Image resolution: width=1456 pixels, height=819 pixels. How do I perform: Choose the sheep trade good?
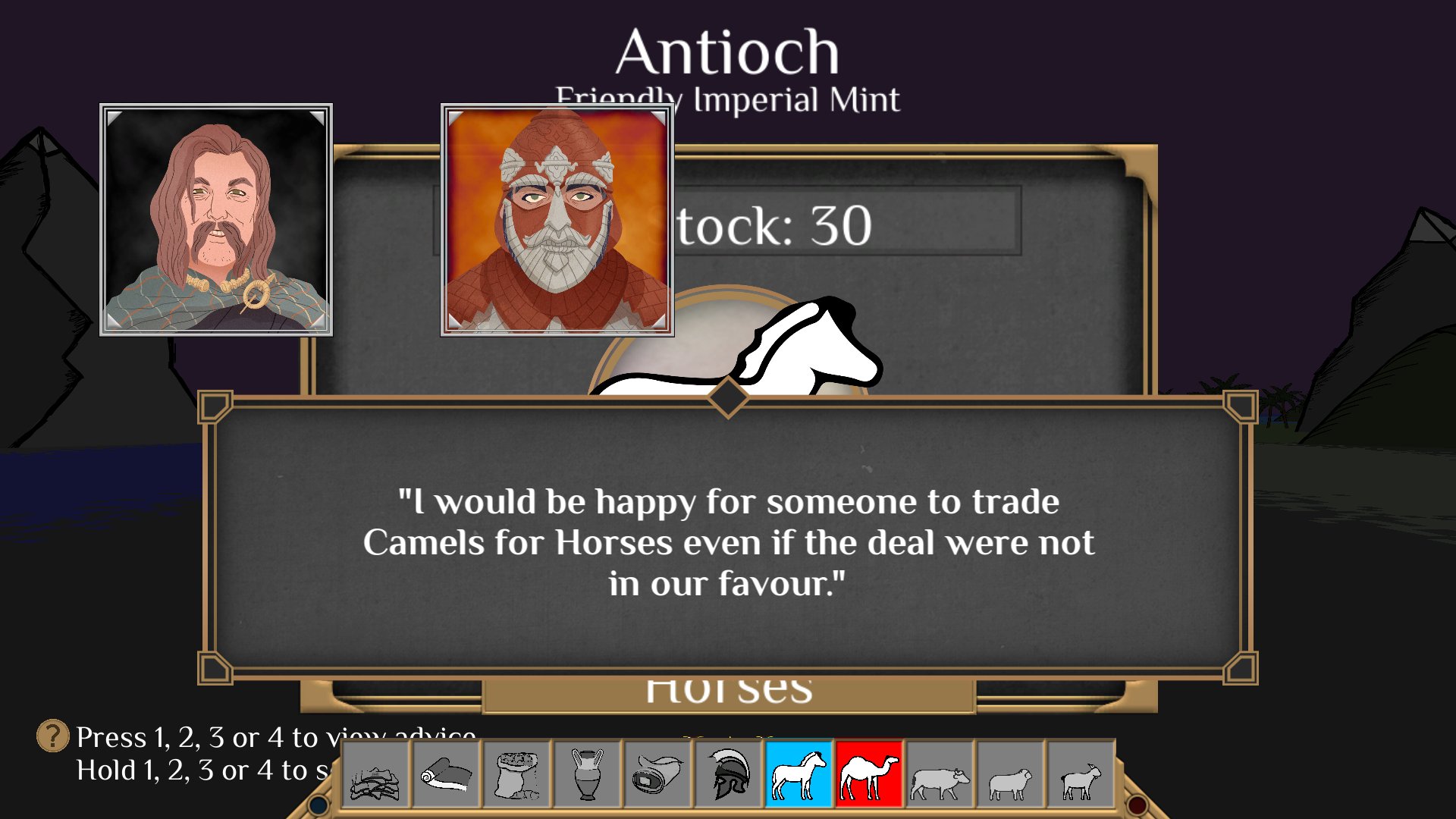(1010, 774)
